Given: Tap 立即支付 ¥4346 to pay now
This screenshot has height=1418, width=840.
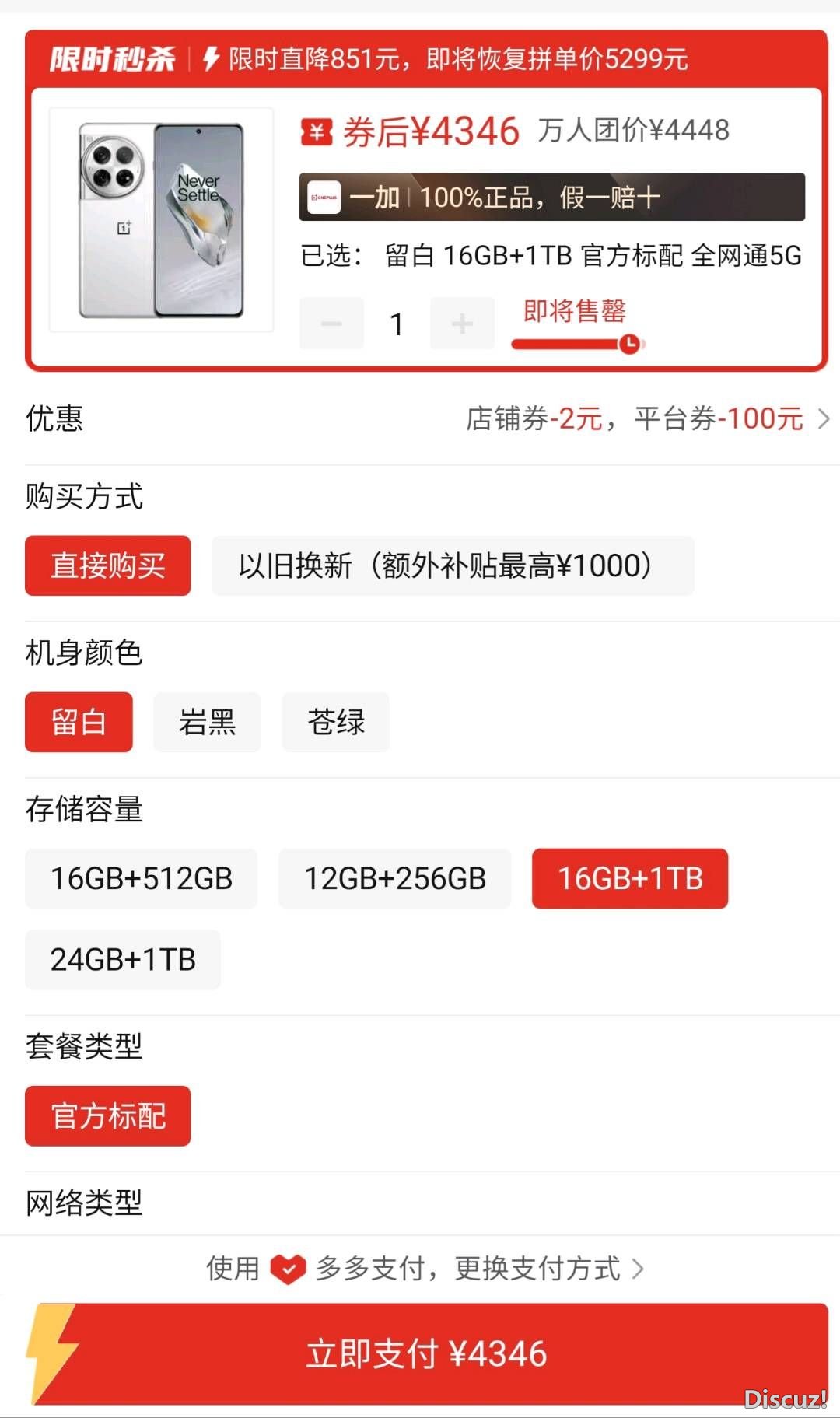Looking at the screenshot, I should 426,1354.
